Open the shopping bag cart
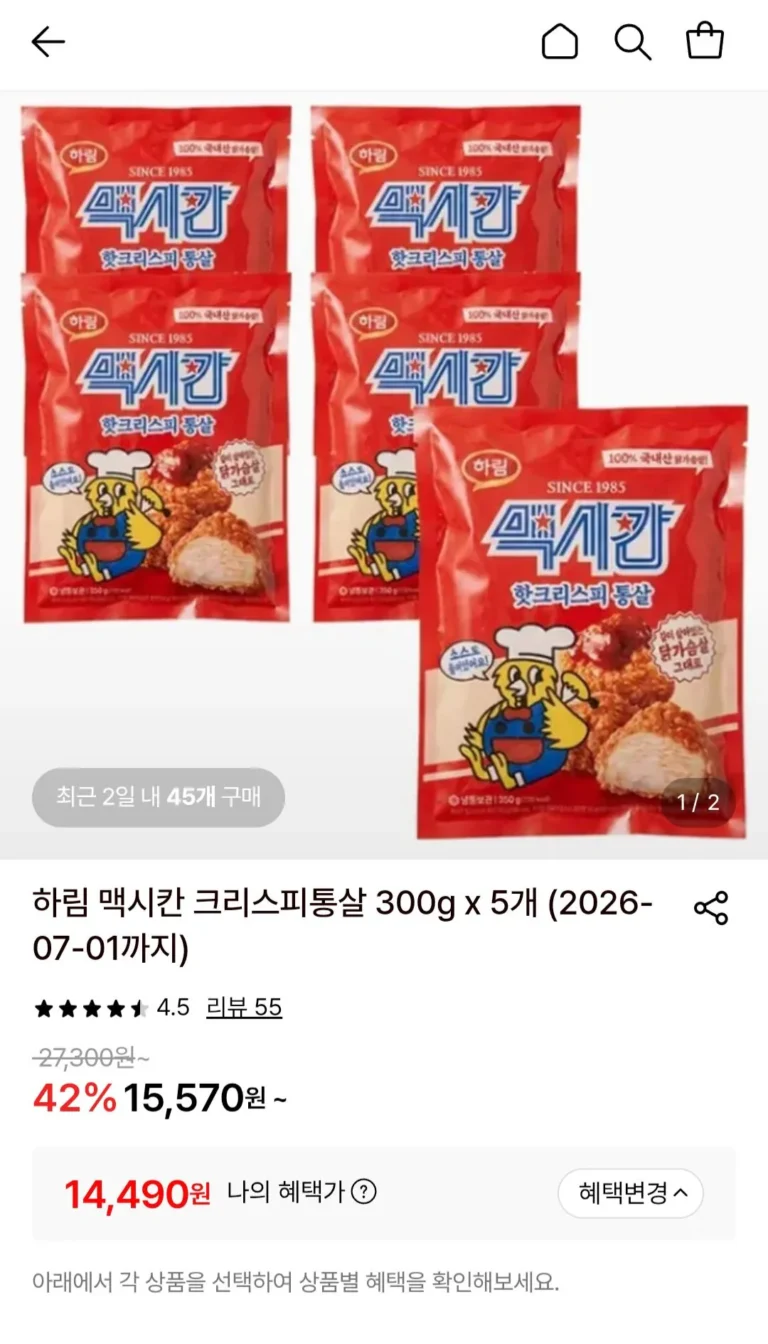Screen dimensions: 768x1344 705,42
